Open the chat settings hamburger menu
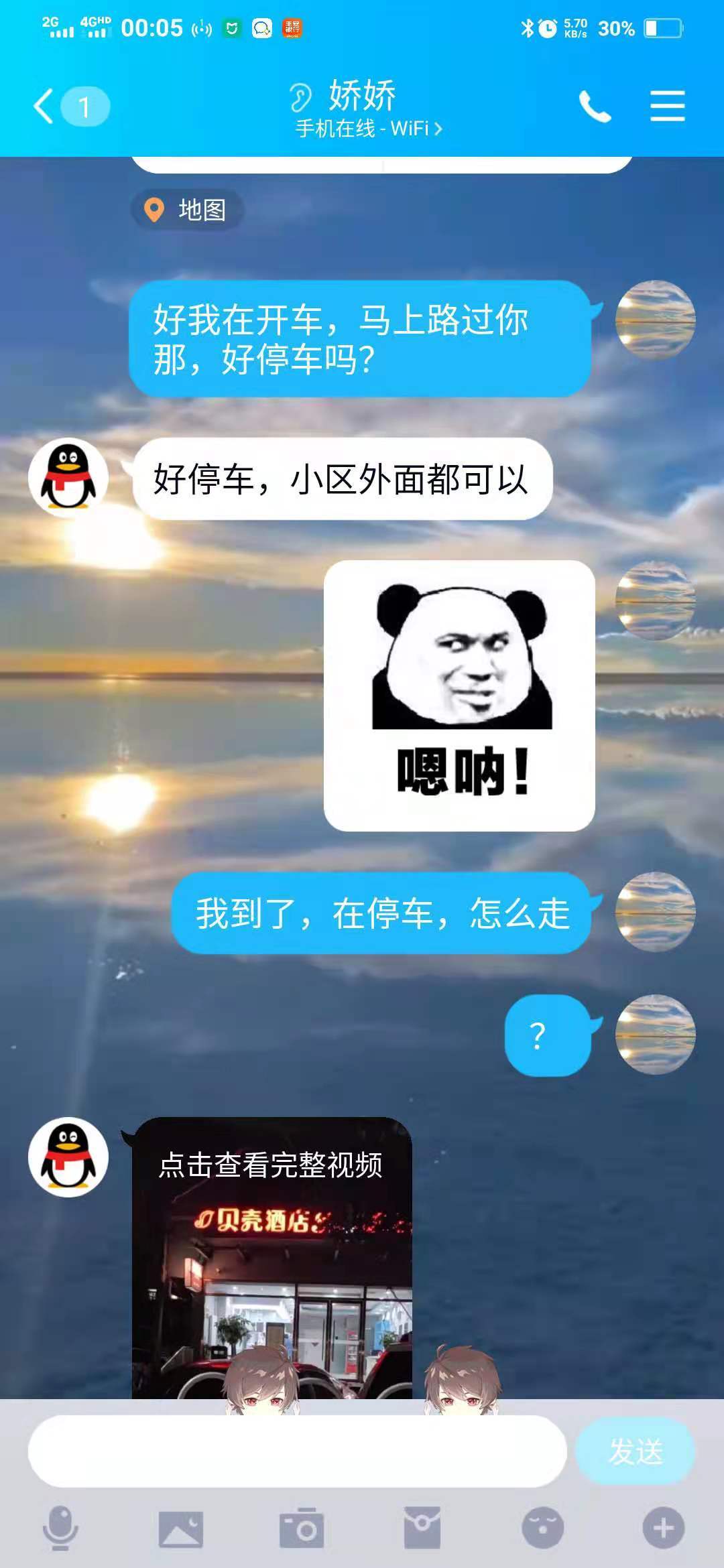724x1568 pixels. tap(668, 106)
